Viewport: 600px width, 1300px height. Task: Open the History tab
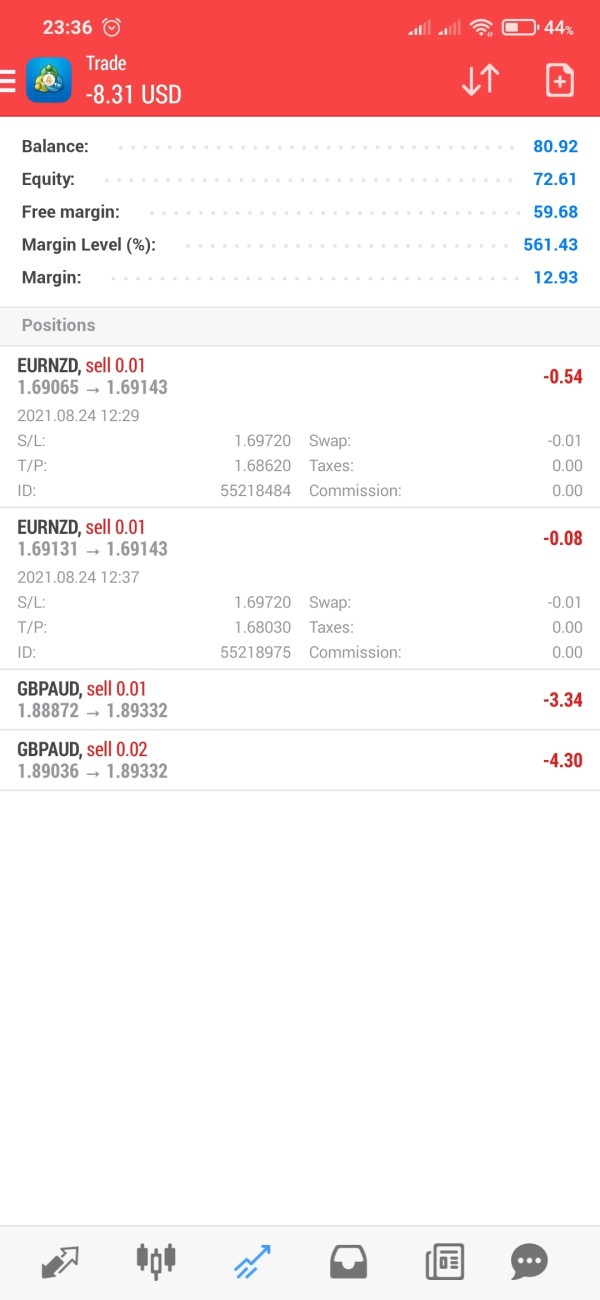pos(348,1262)
